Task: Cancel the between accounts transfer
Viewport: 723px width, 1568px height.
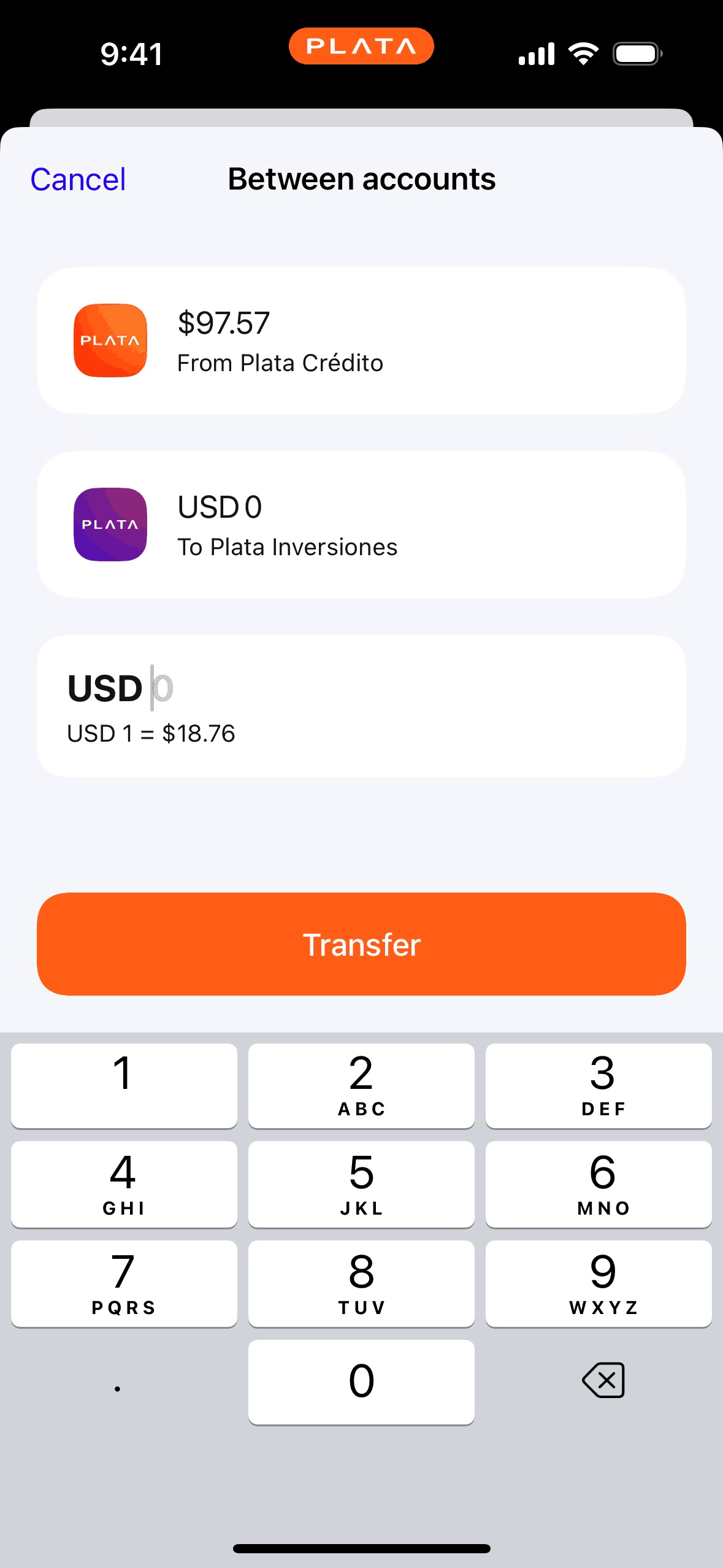Action: 78,180
